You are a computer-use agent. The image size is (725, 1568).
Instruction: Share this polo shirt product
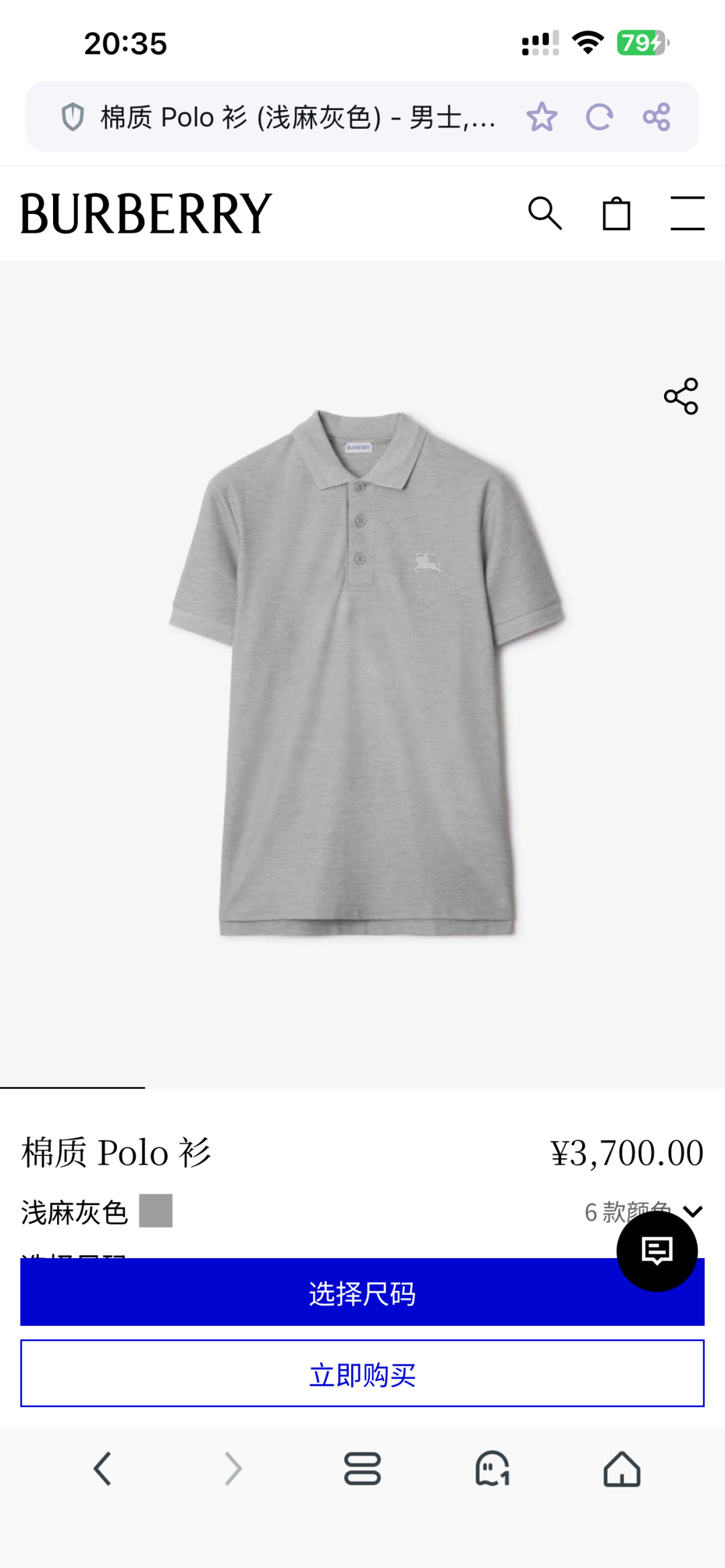coord(681,396)
